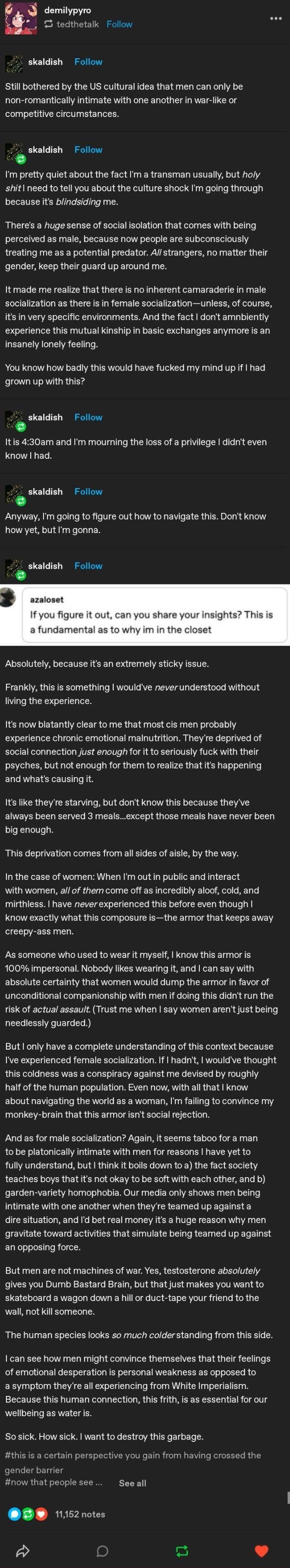Open demilypyro's blog

point(67,11)
